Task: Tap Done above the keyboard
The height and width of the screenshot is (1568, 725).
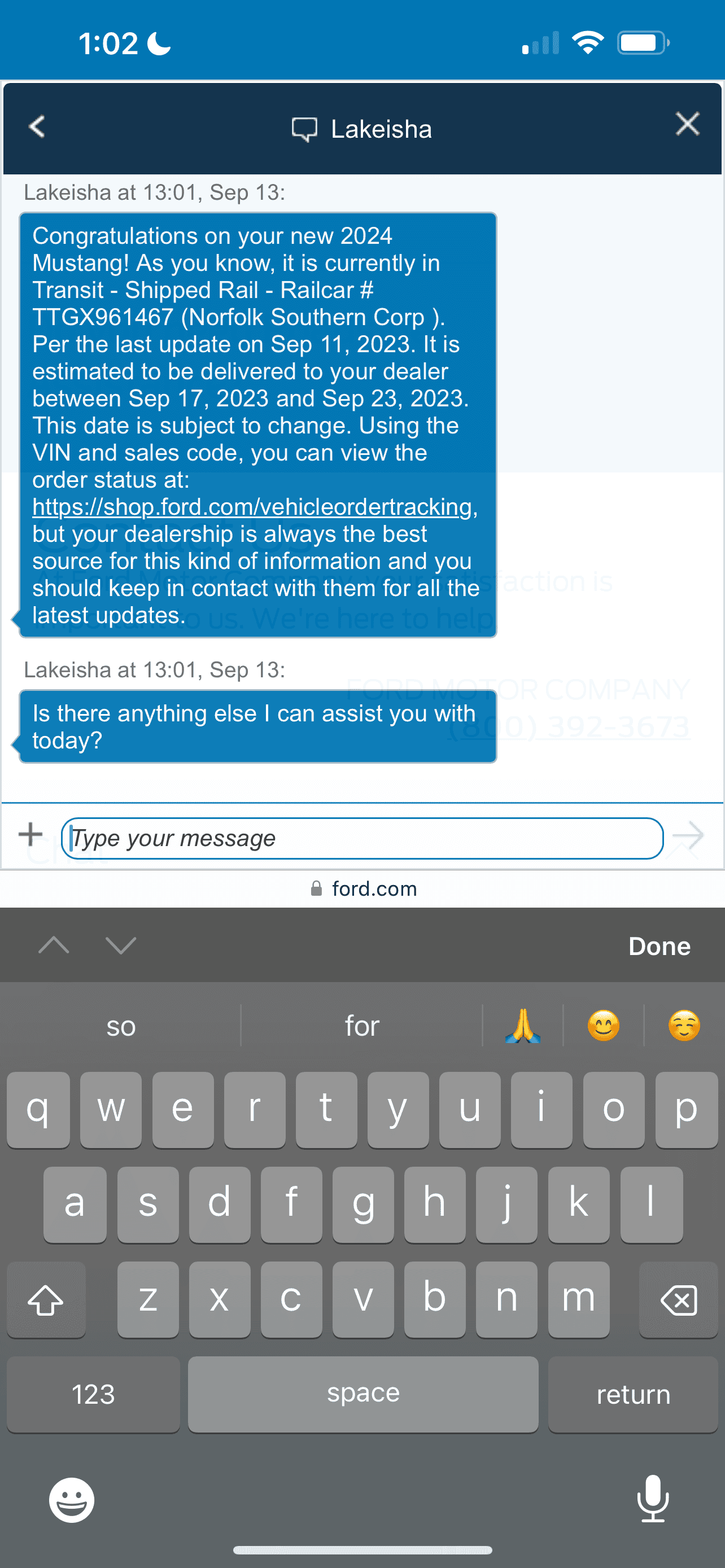Action: 658,946
